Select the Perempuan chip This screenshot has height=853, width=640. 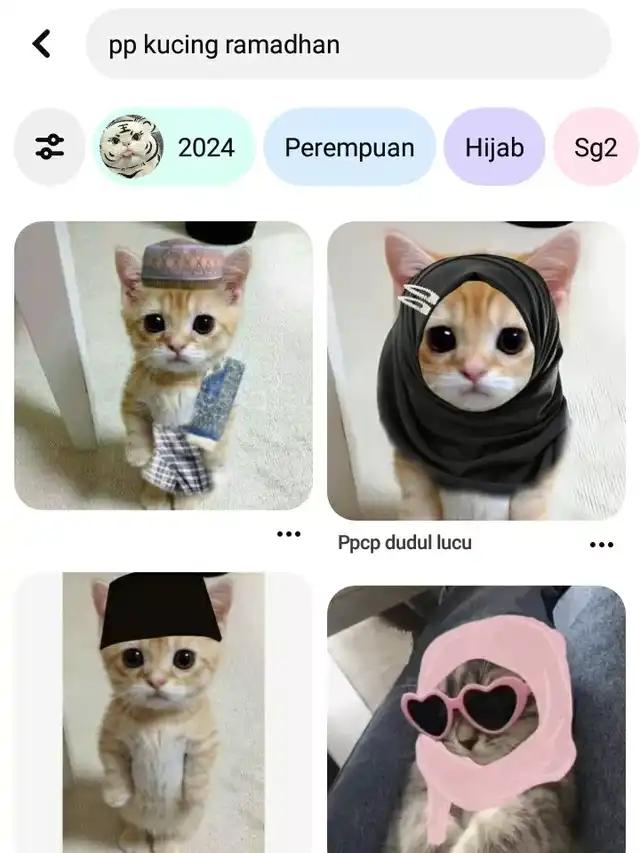click(349, 147)
